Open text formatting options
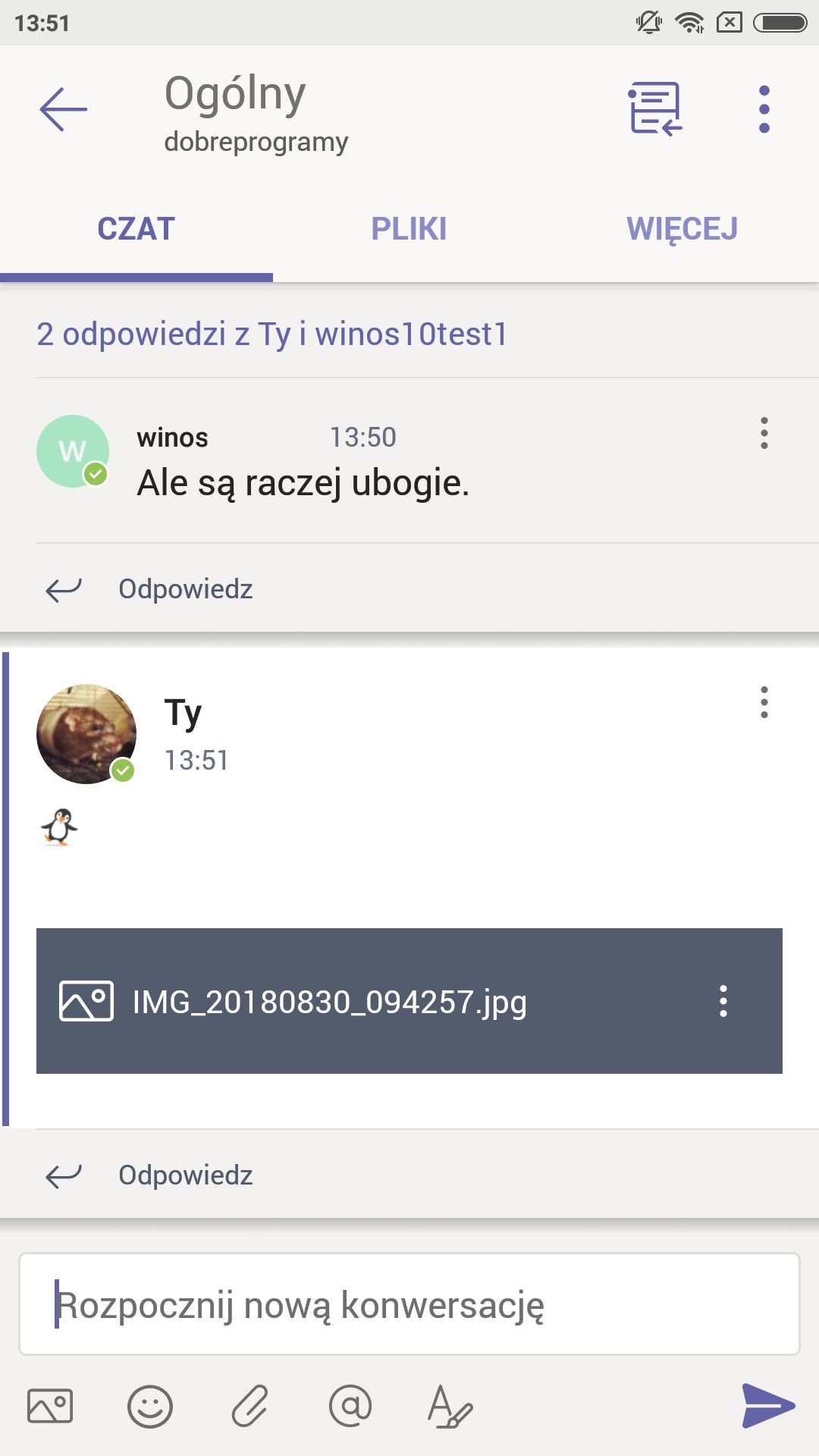The image size is (819, 1456). pyautogui.click(x=450, y=1406)
